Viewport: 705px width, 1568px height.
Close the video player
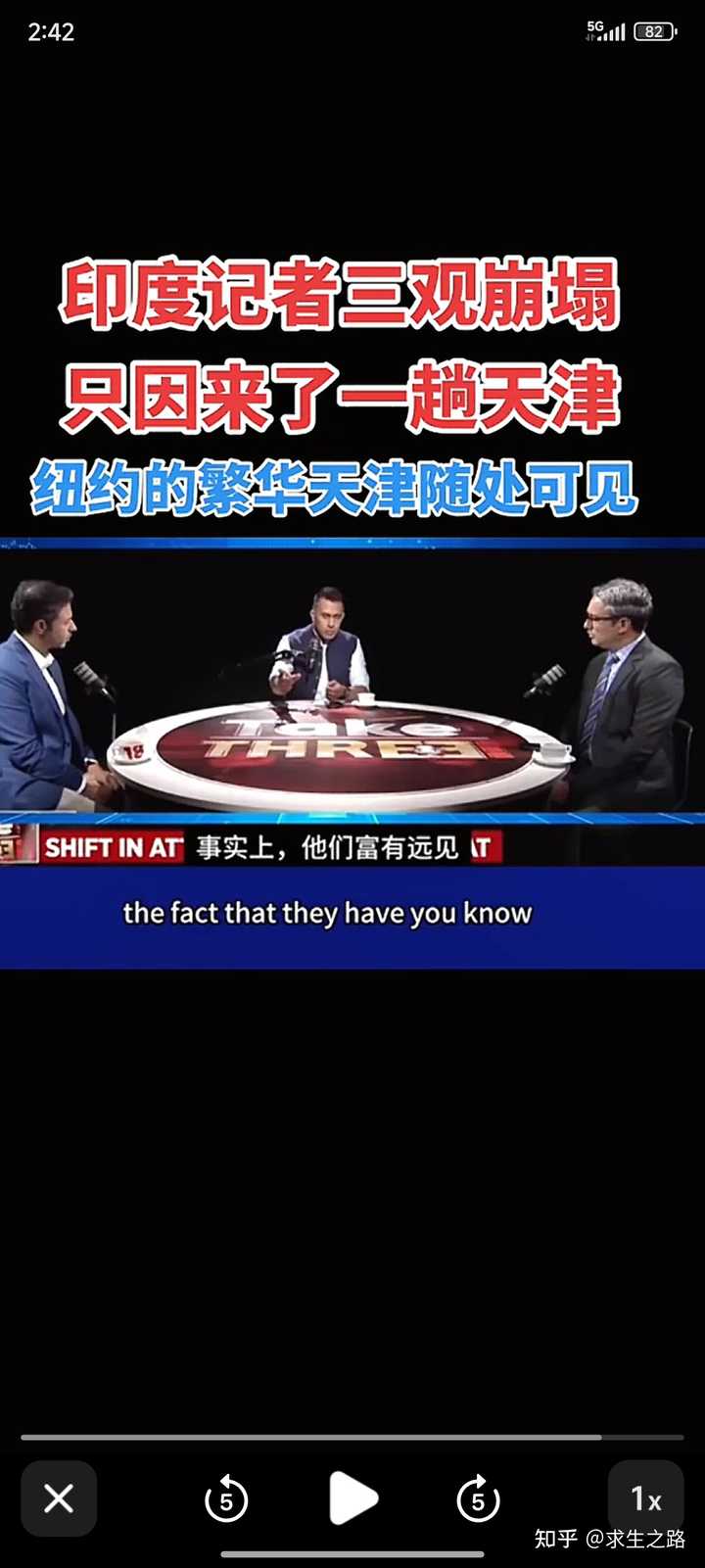59,1497
